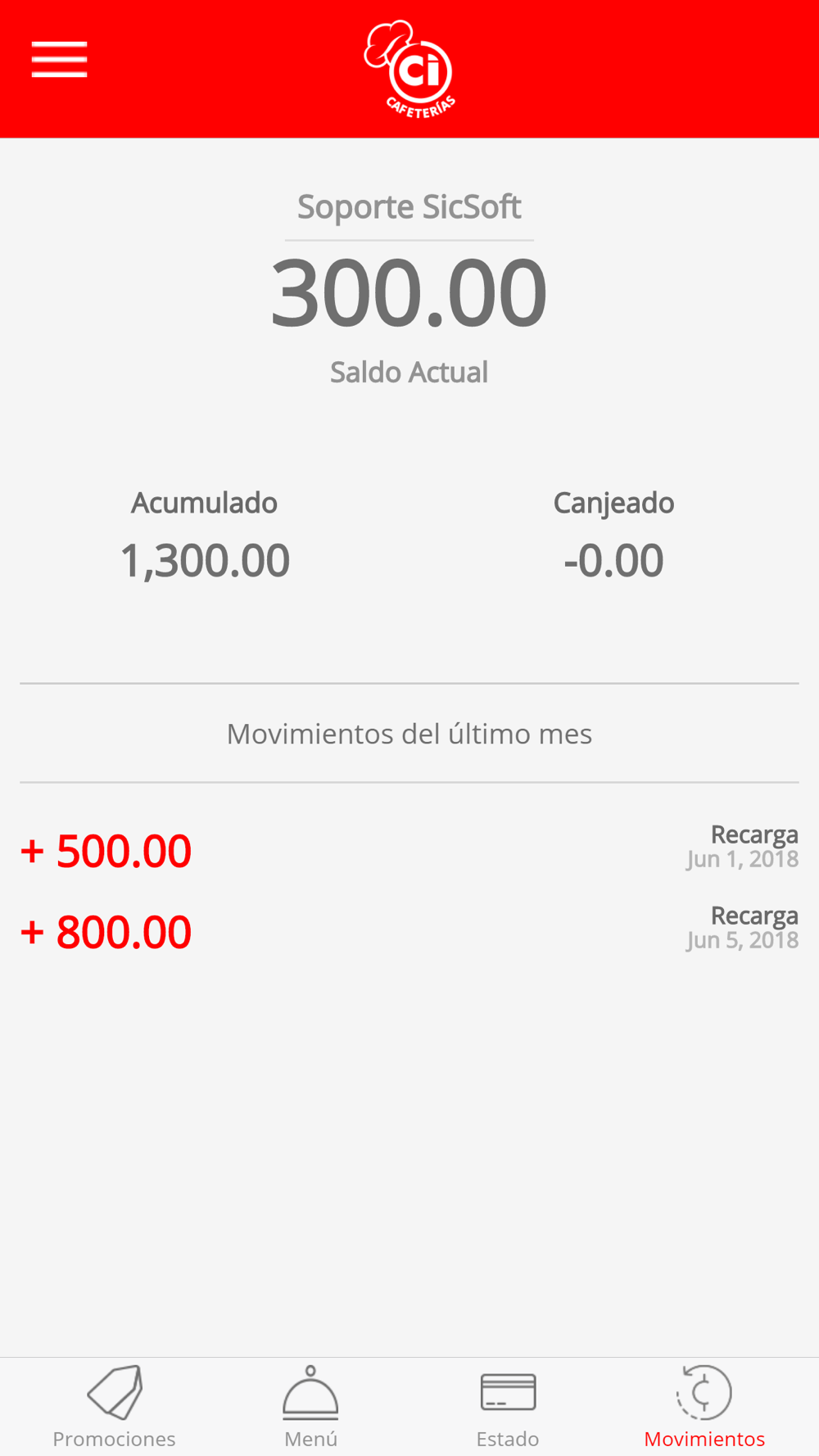The width and height of the screenshot is (819, 1456).
Task: Open the hamburger drawer menu
Action: [x=59, y=59]
